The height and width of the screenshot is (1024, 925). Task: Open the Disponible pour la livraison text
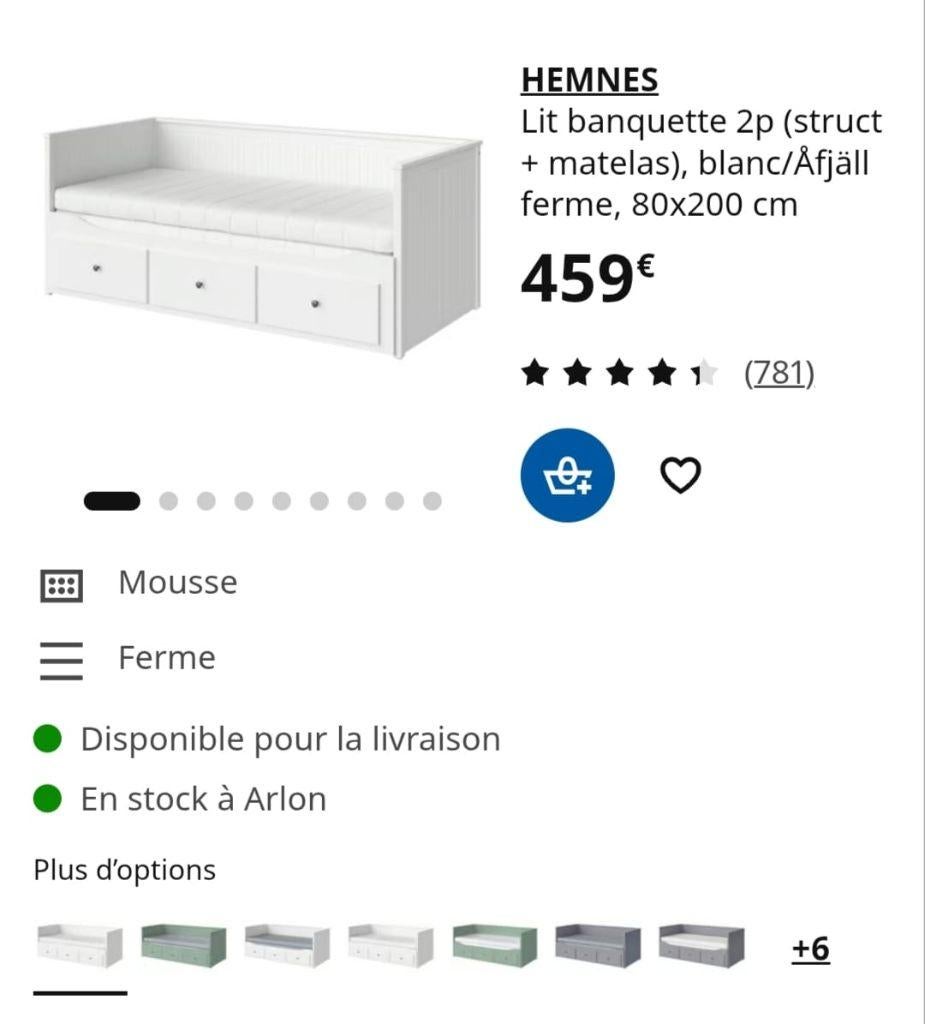click(290, 738)
